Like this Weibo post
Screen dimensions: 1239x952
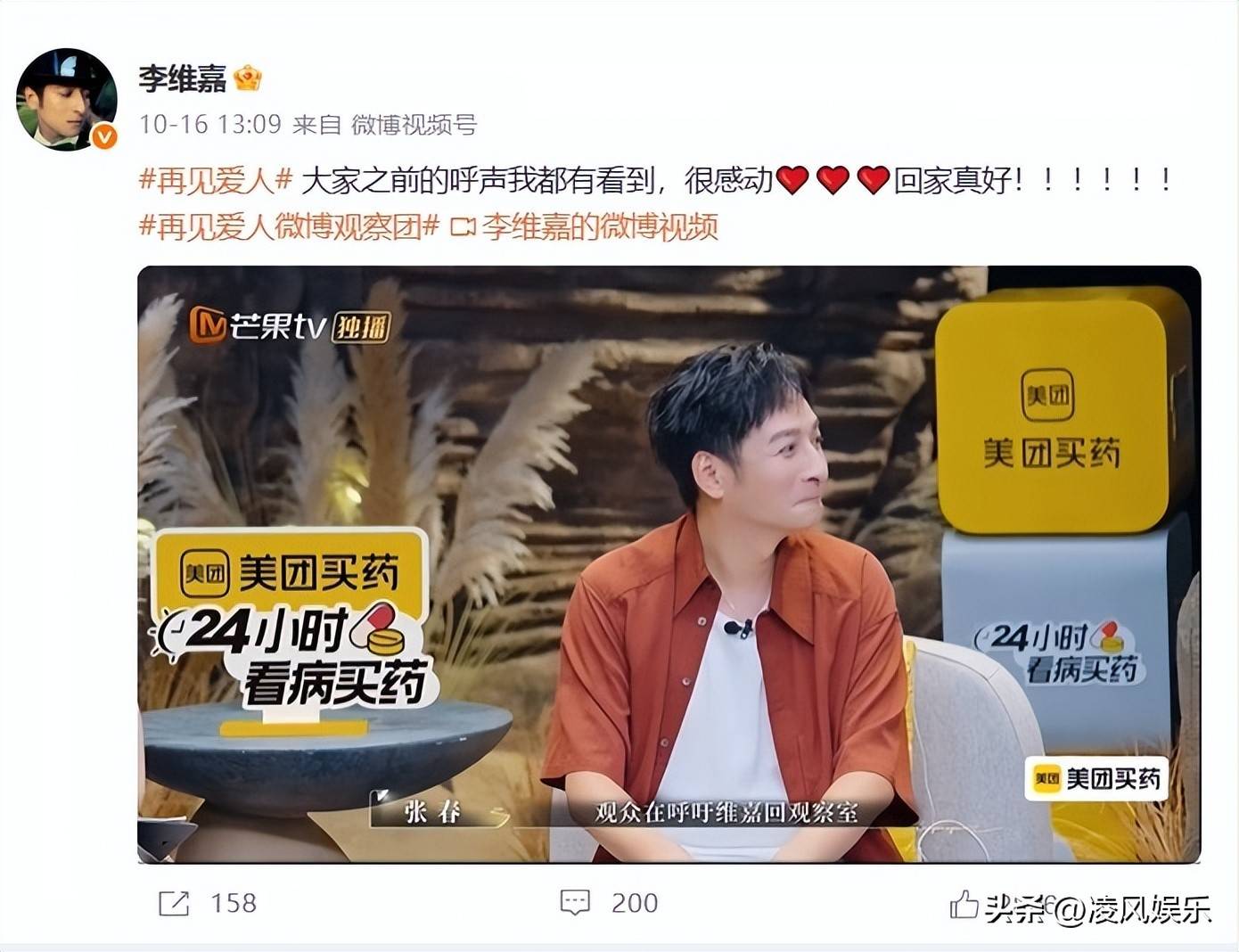pyautogui.click(x=964, y=905)
